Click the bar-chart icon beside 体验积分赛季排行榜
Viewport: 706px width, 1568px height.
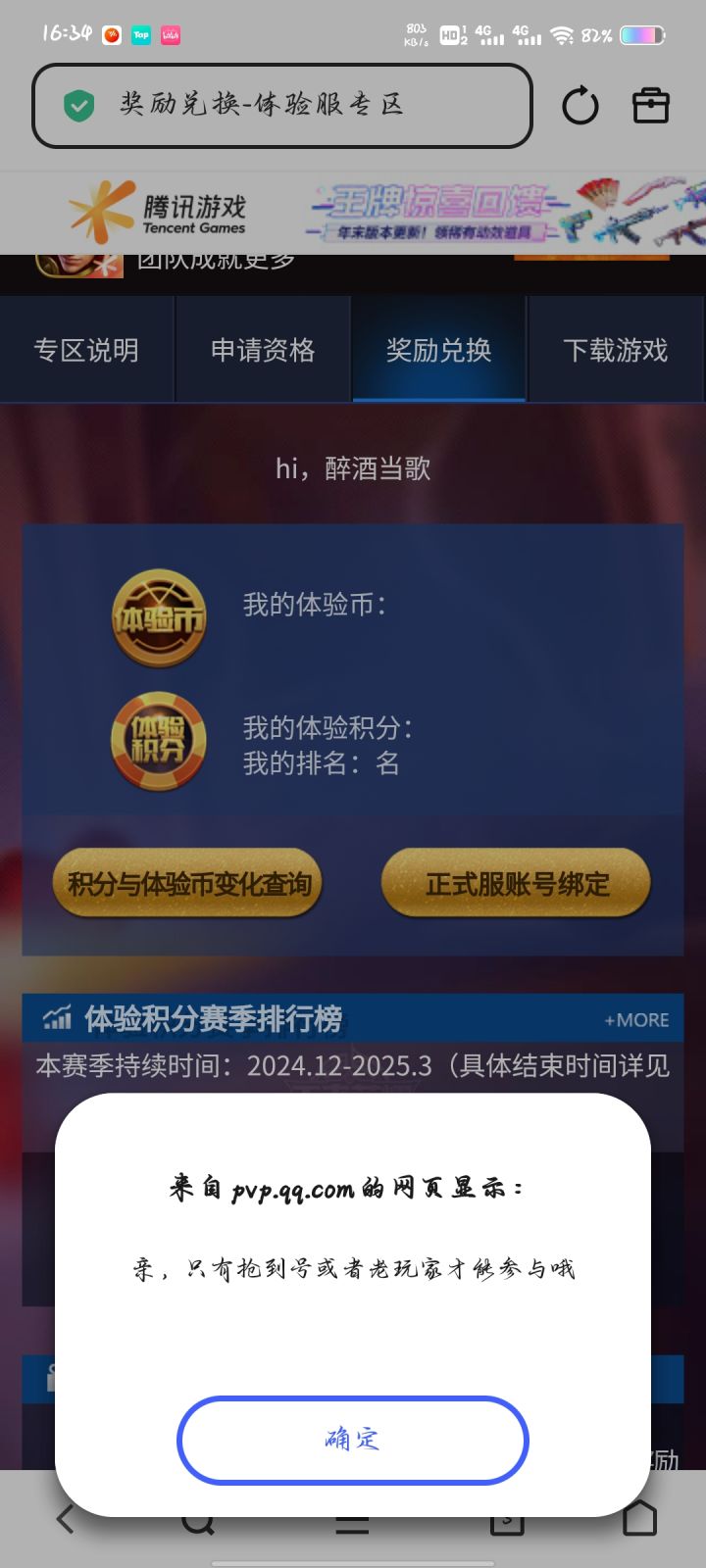[56, 1020]
